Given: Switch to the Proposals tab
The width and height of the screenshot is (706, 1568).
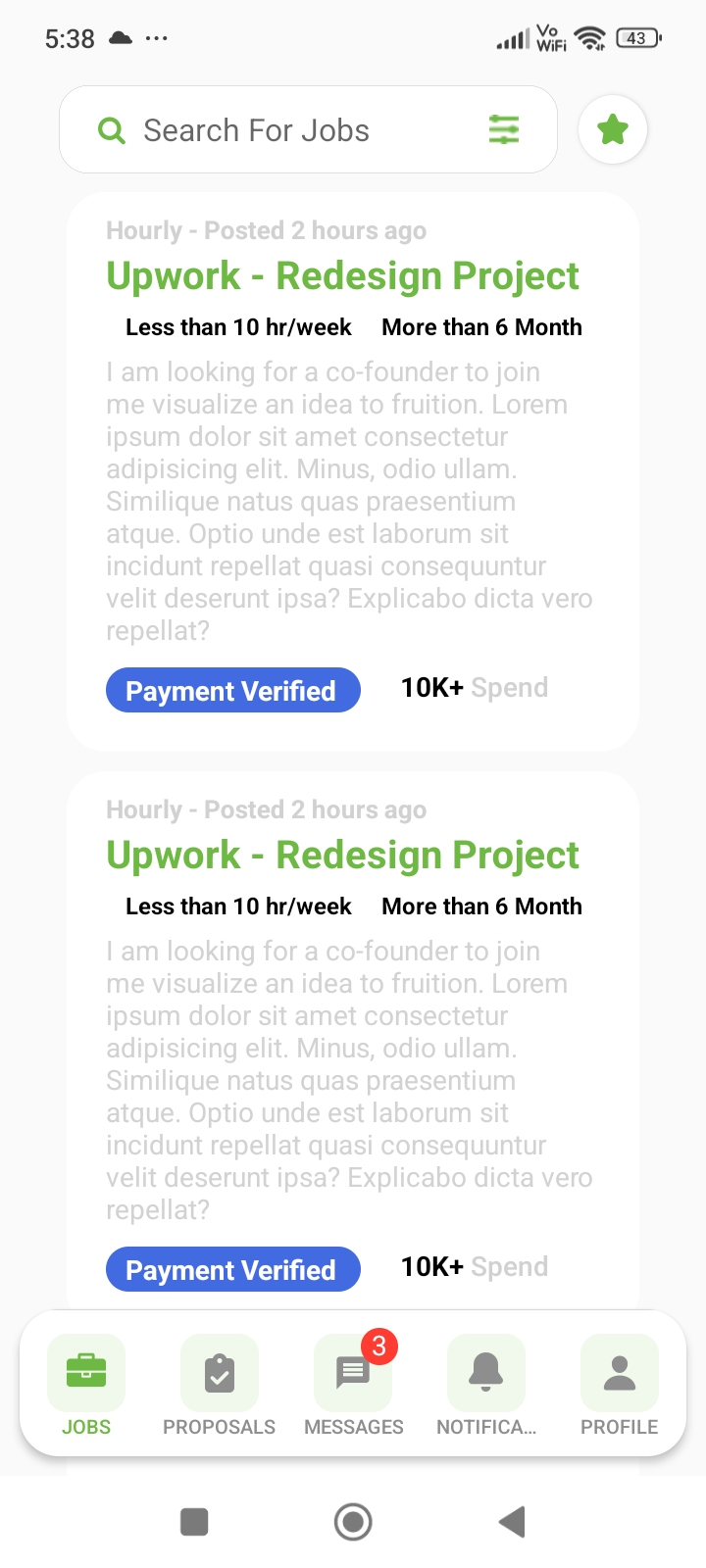Looking at the screenshot, I should point(220,1386).
